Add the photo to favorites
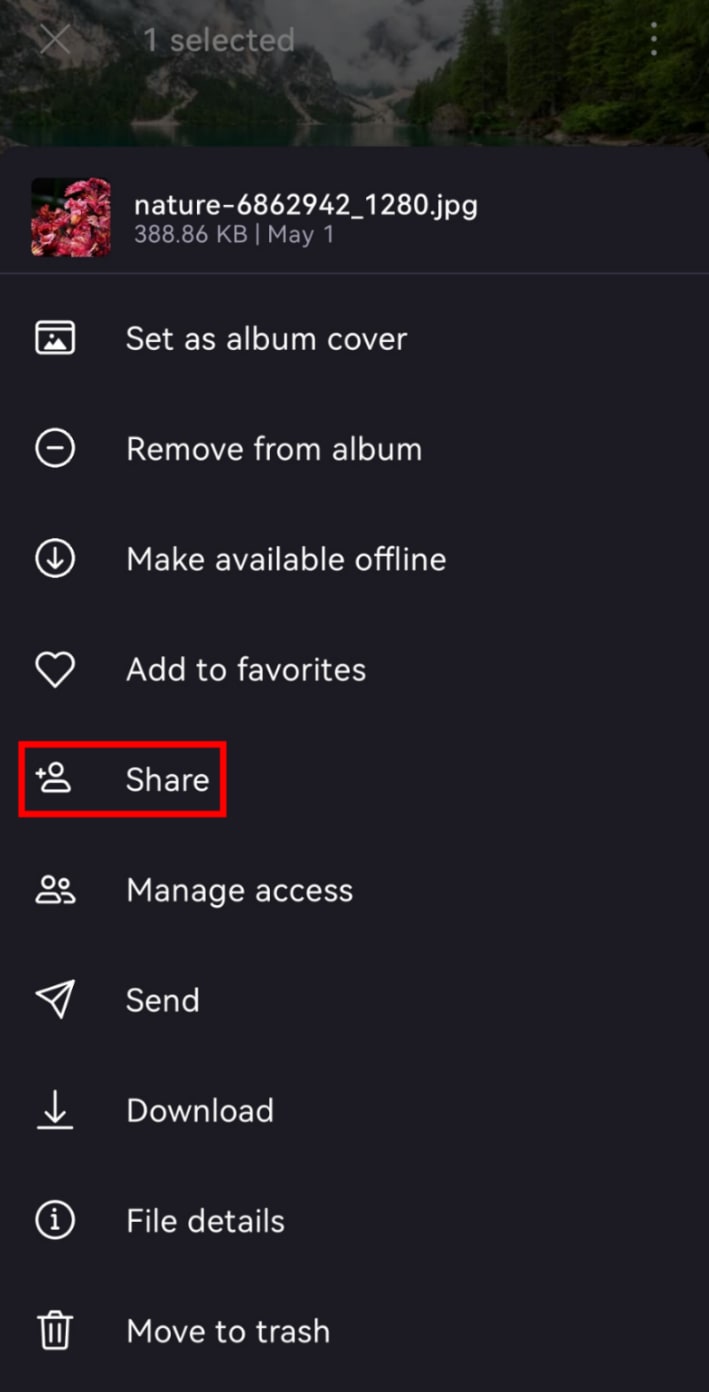The image size is (709, 1392). pos(245,669)
